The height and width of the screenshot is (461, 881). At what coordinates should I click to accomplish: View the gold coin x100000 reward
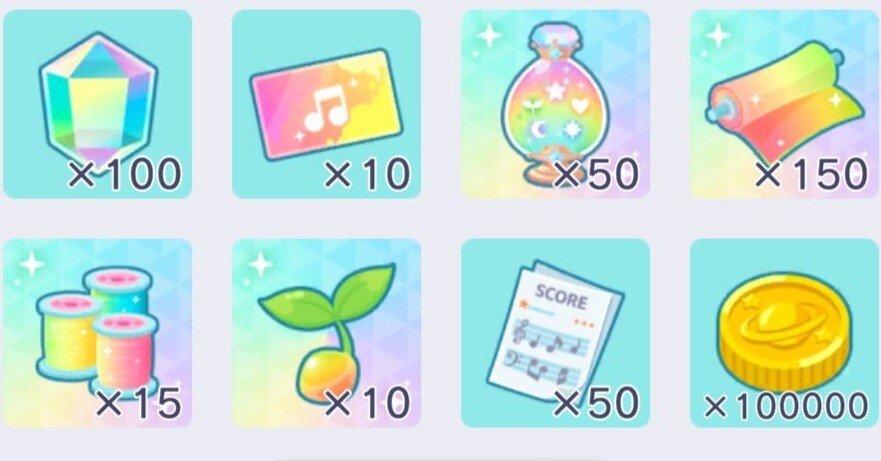click(x=784, y=333)
